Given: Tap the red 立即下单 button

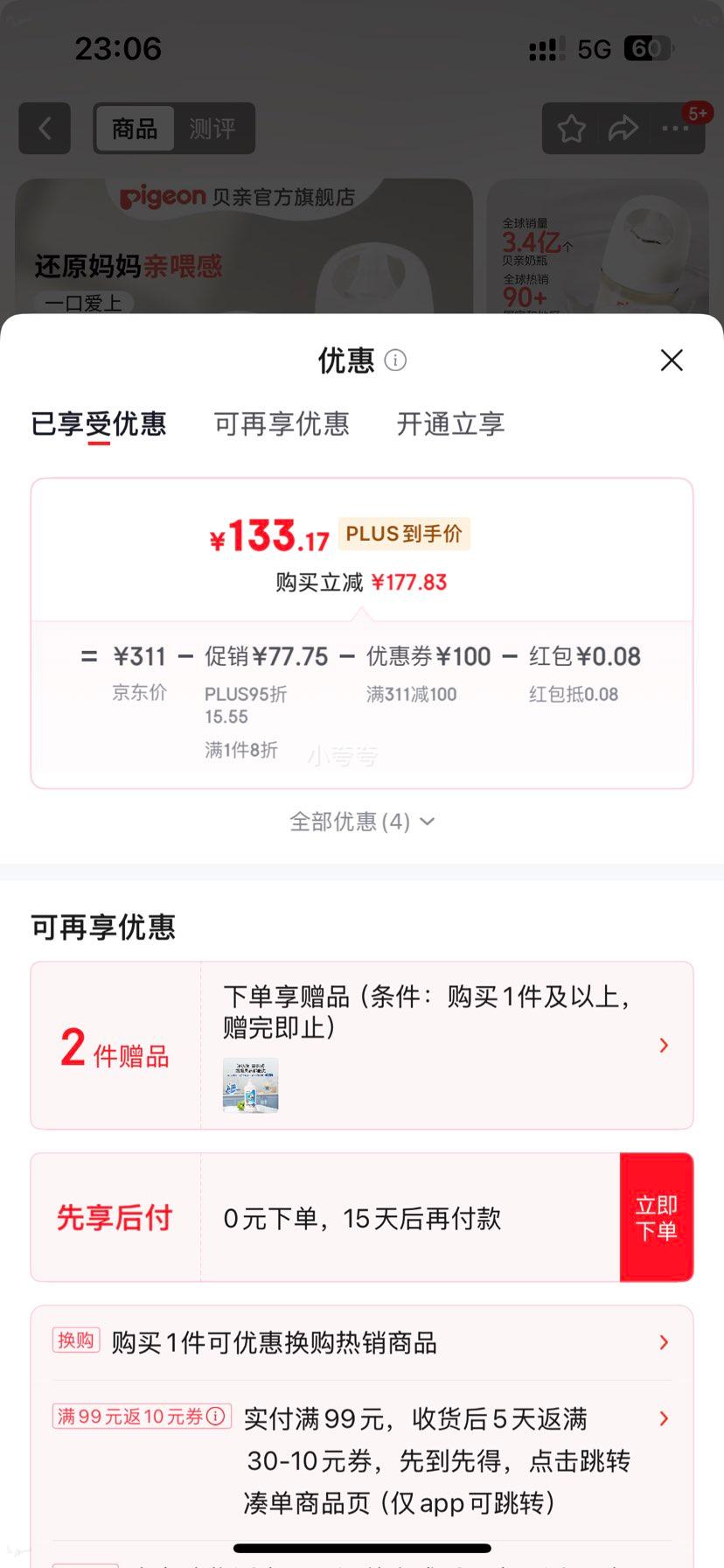Looking at the screenshot, I should point(657,1216).
